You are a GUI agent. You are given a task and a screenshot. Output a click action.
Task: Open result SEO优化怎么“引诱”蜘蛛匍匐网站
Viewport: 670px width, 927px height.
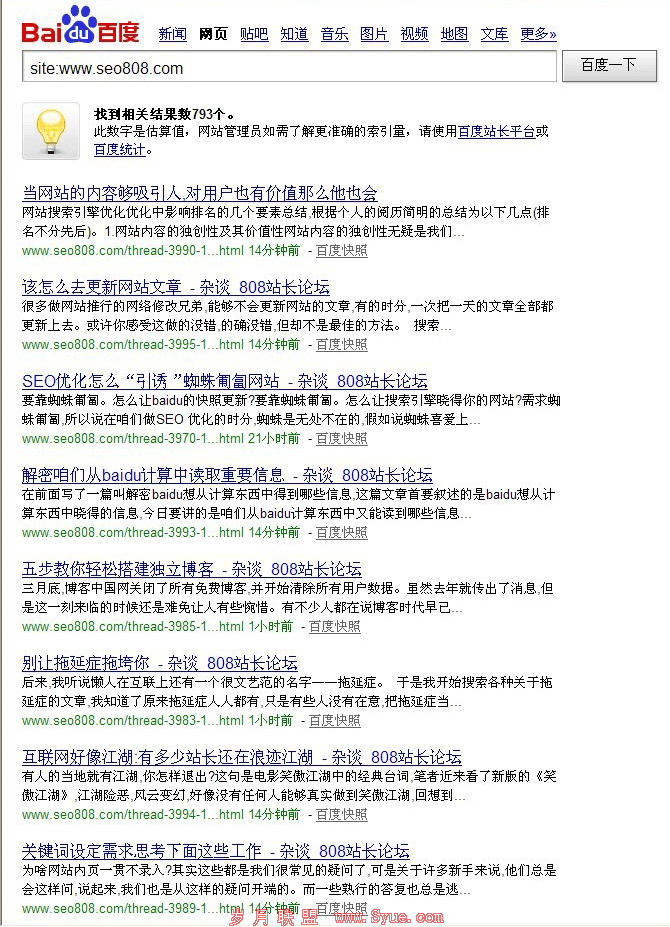(x=224, y=381)
